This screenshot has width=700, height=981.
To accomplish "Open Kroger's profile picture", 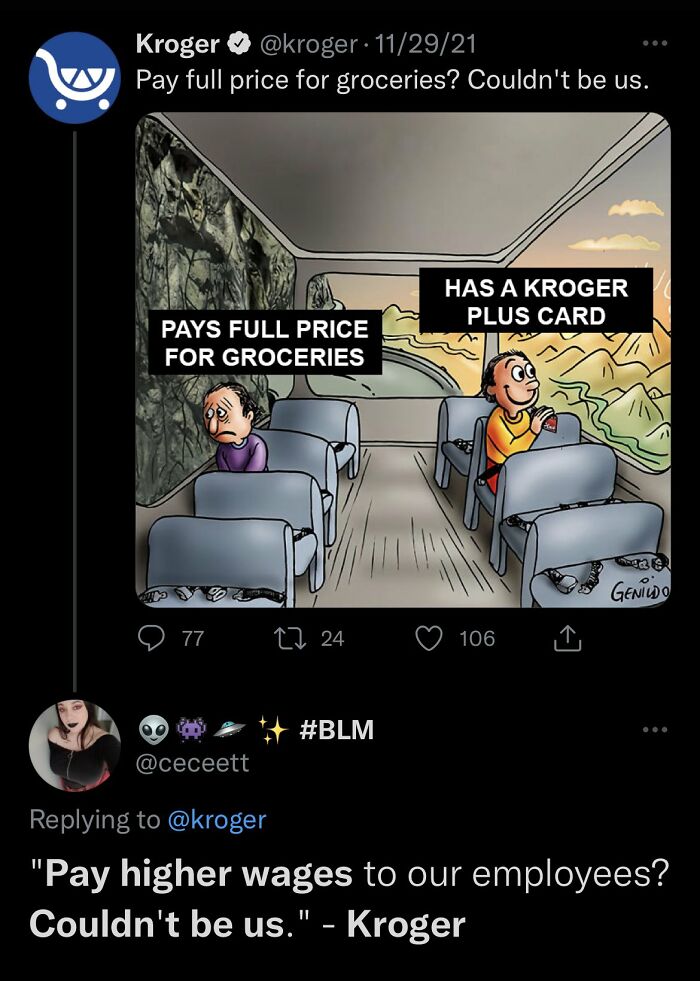I will point(74,77).
